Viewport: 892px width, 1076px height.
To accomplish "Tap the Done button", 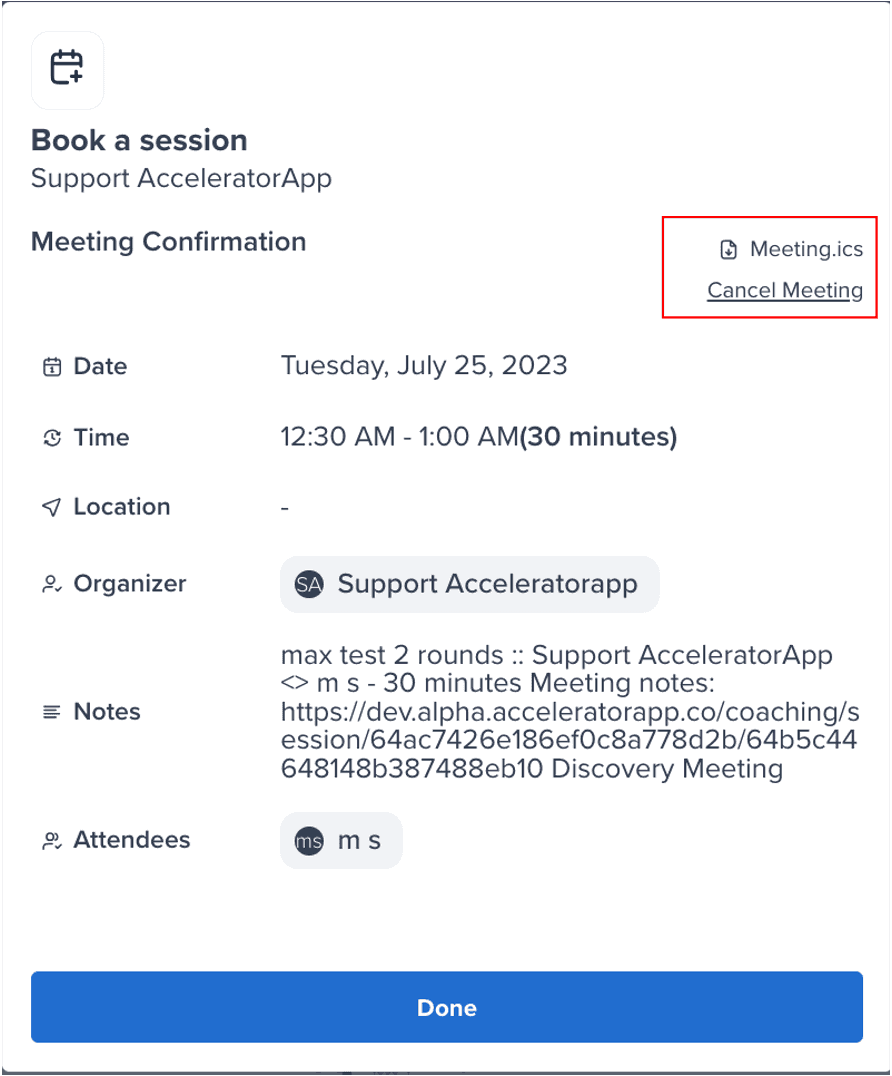I will [446, 1007].
